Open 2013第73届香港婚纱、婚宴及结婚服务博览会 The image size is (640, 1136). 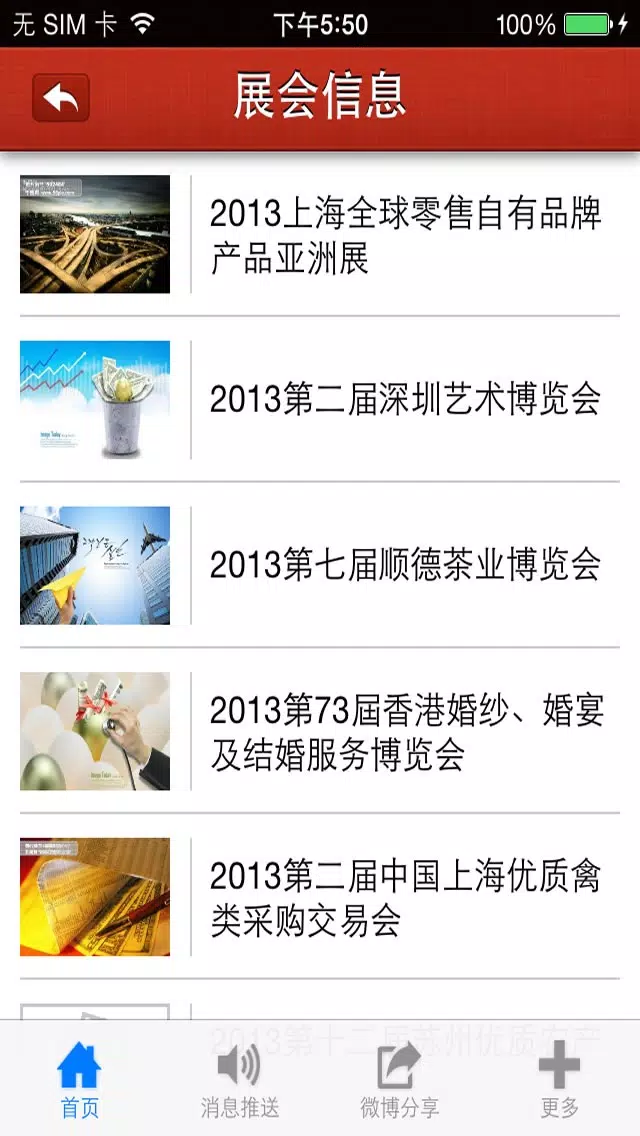tap(320, 731)
